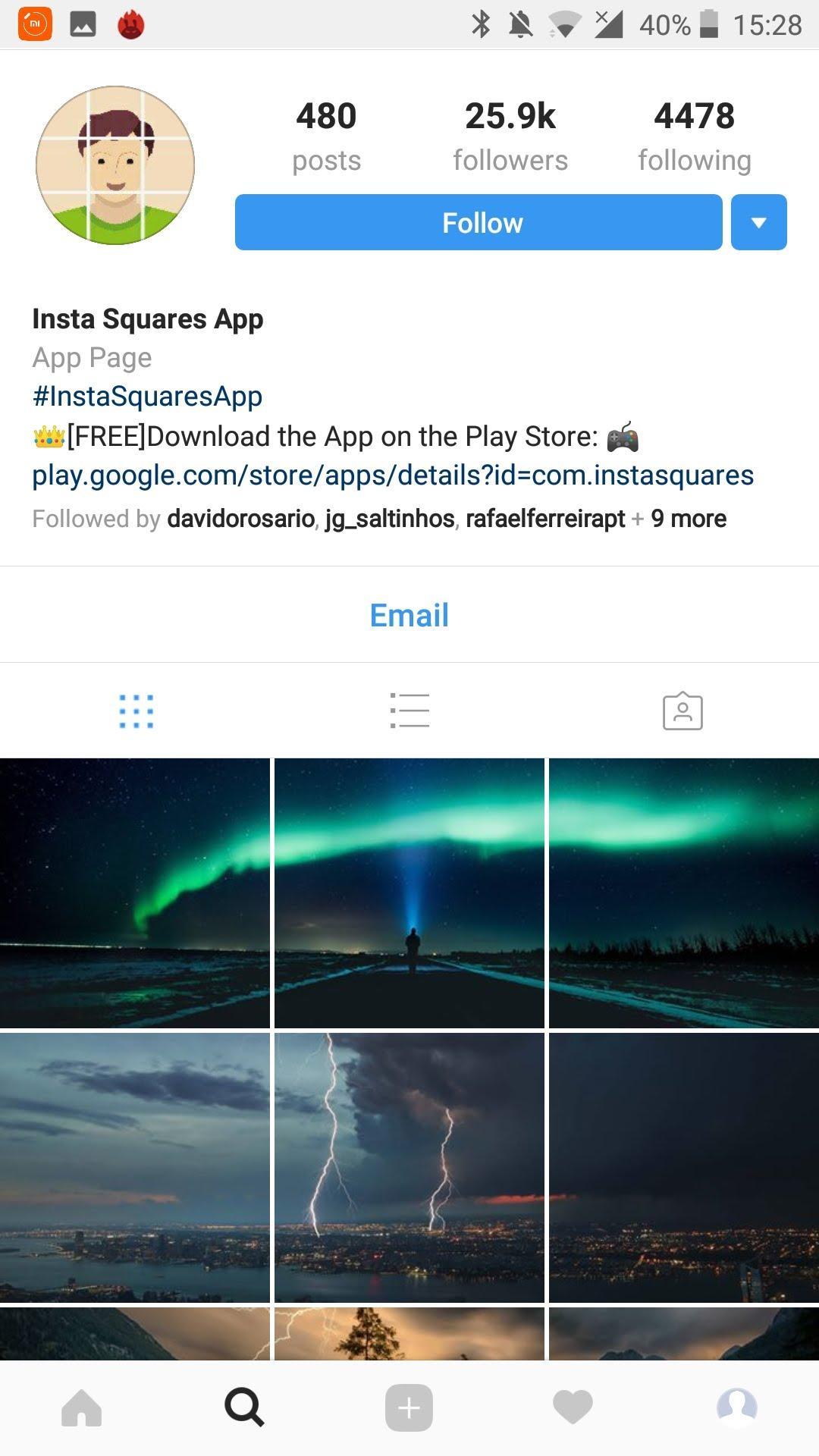The width and height of the screenshot is (819, 1456).
Task: Open the aurora post with silhouetted person
Action: 409,893
